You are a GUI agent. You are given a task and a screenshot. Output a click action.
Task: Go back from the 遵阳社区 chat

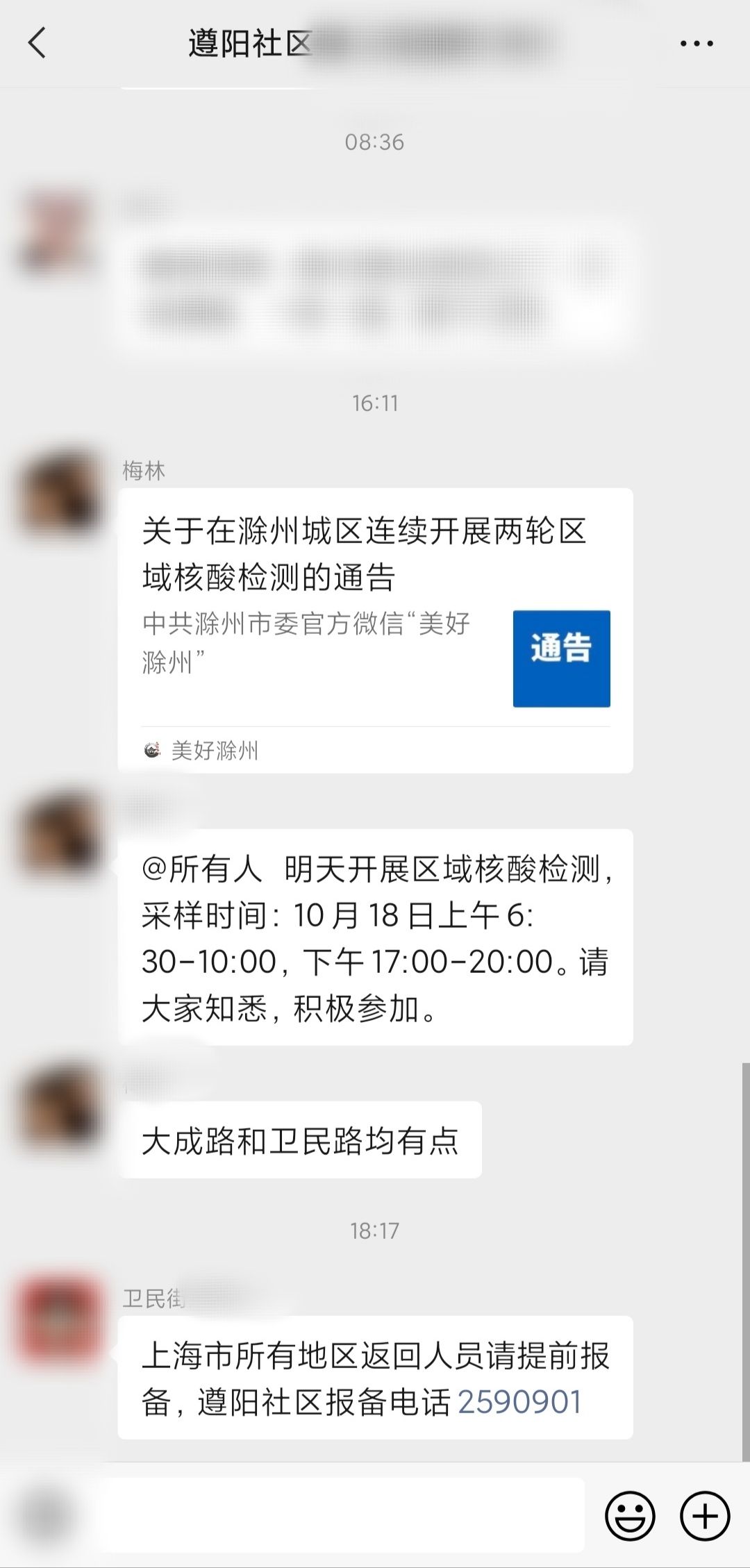point(37,43)
